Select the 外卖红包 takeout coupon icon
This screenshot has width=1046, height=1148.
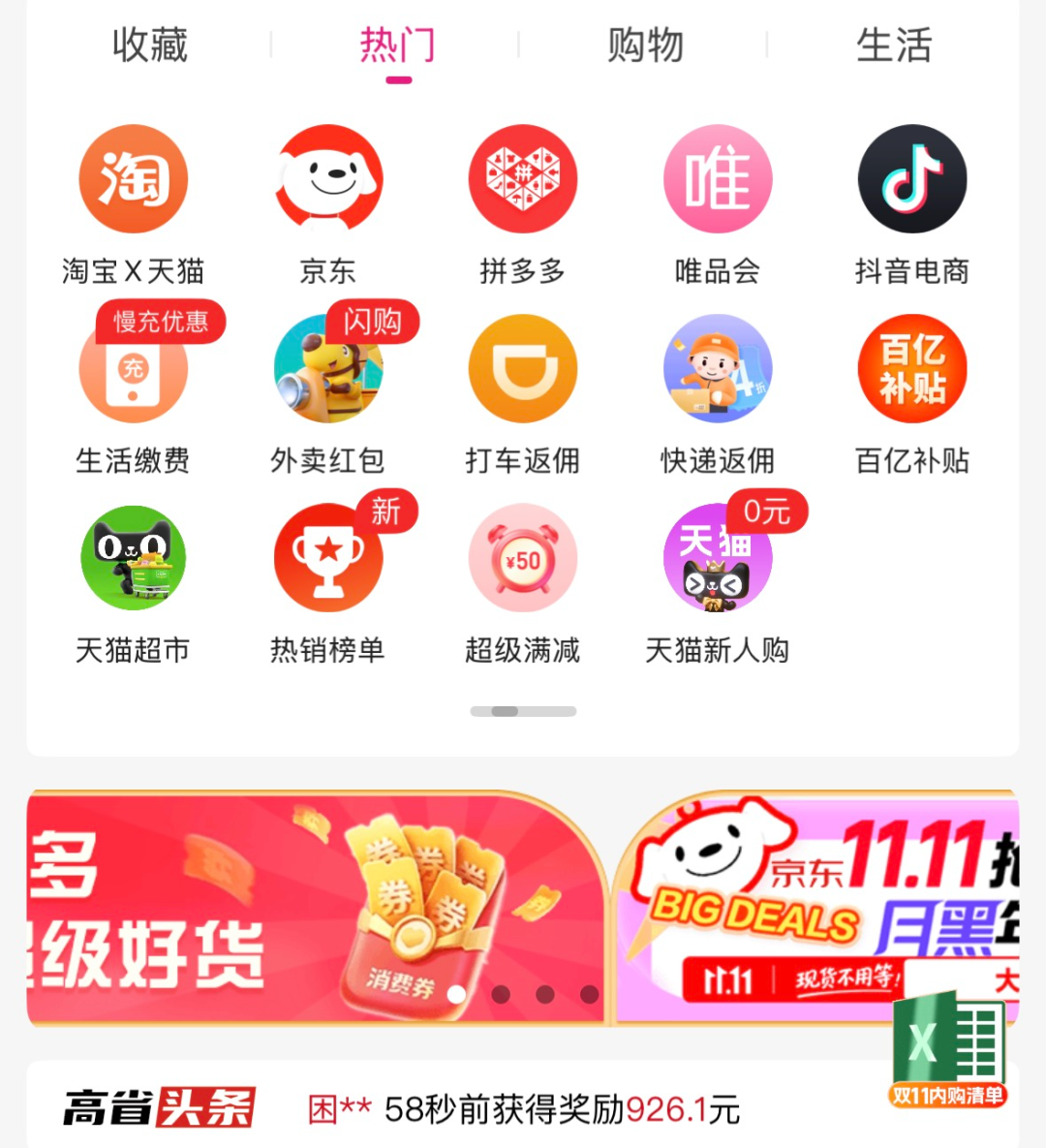(x=327, y=369)
